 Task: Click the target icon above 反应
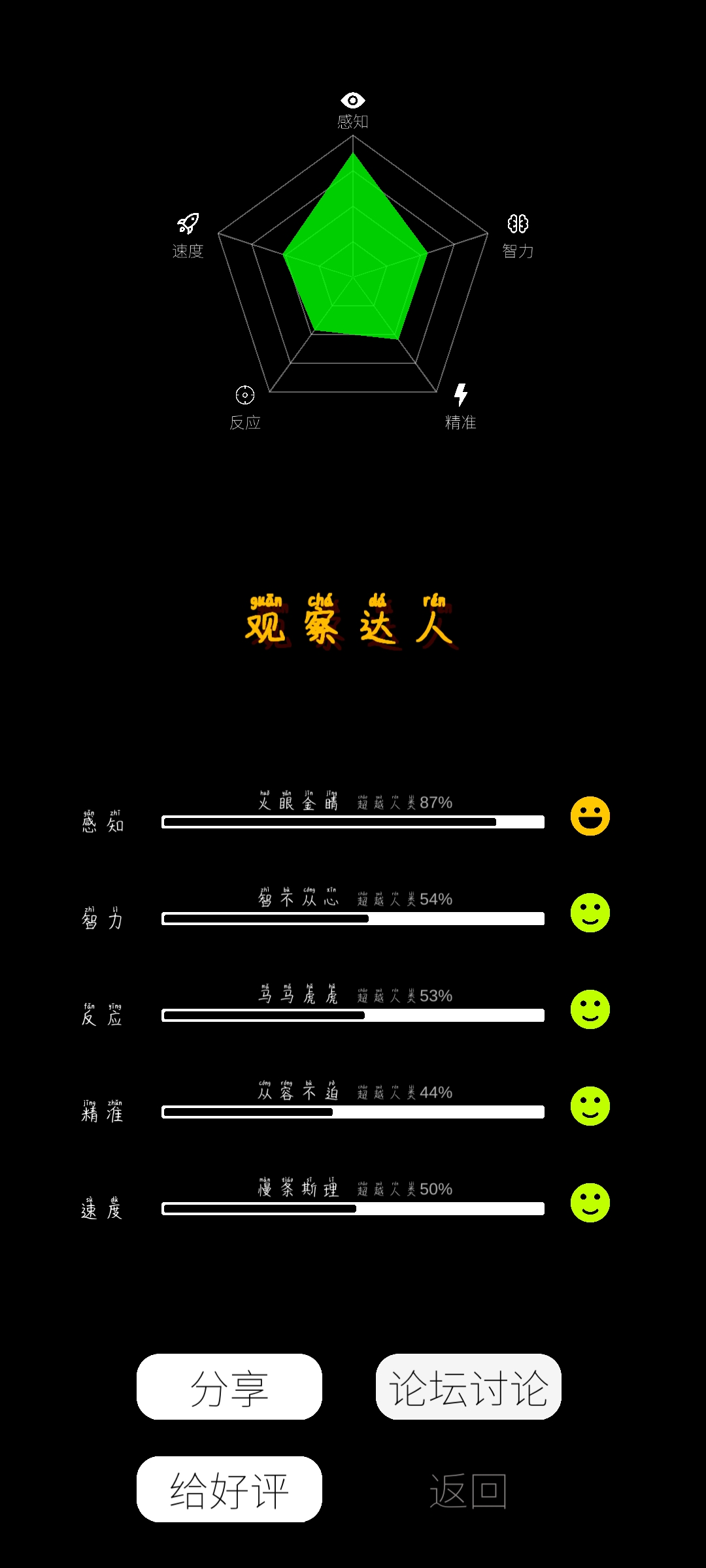244,395
